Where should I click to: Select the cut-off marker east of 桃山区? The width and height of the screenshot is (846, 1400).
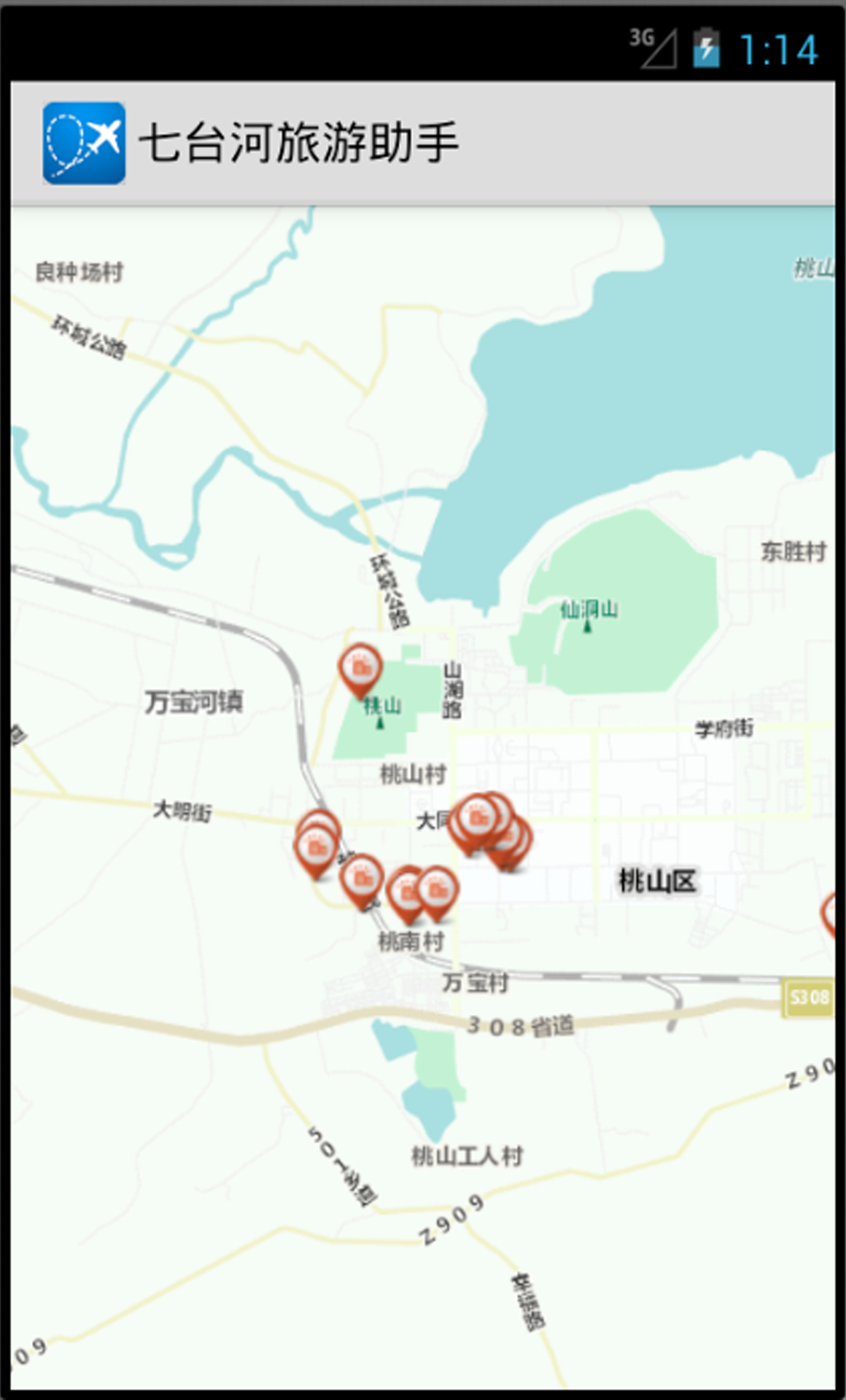click(831, 911)
